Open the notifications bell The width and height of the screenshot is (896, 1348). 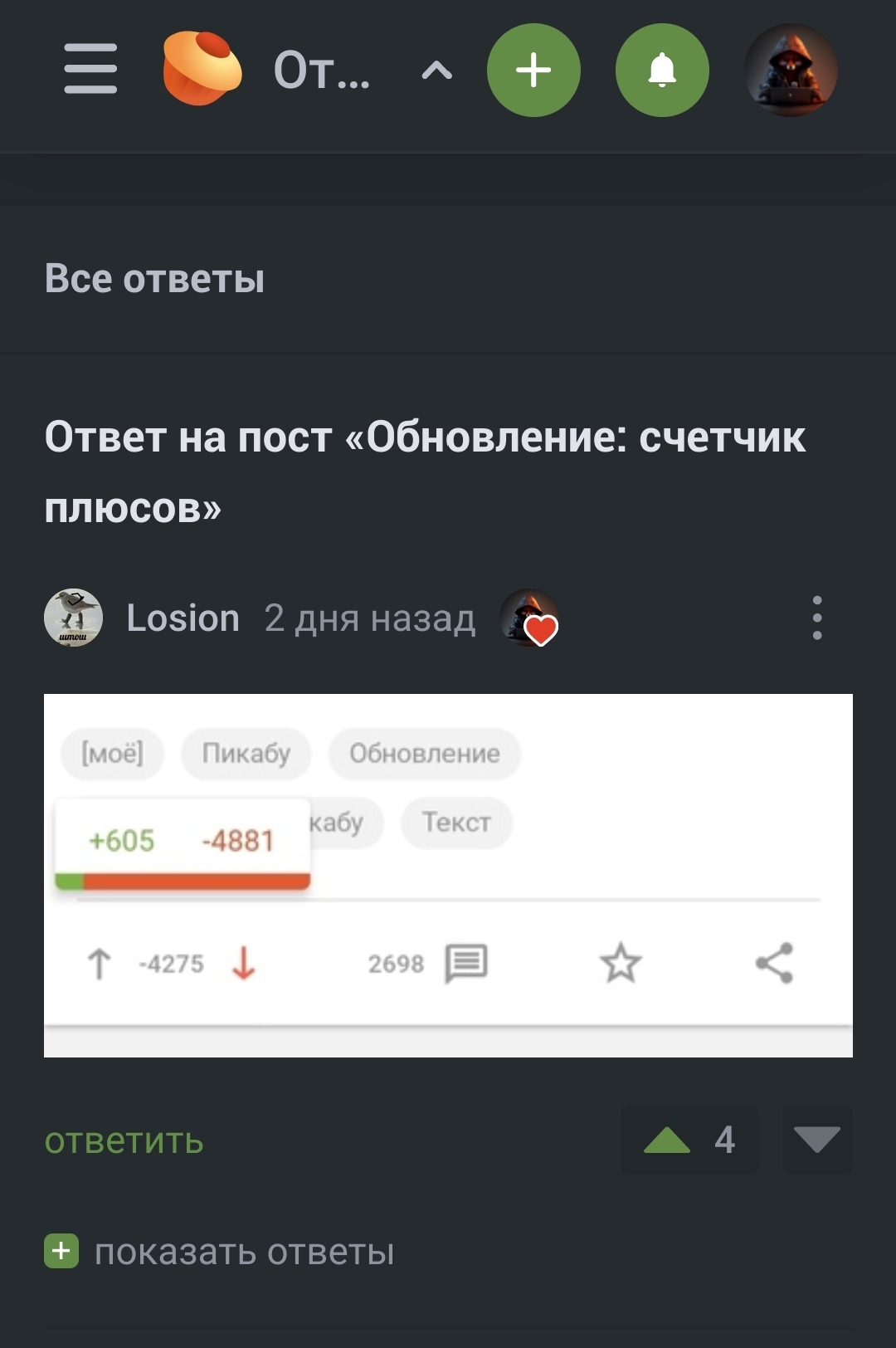662,71
